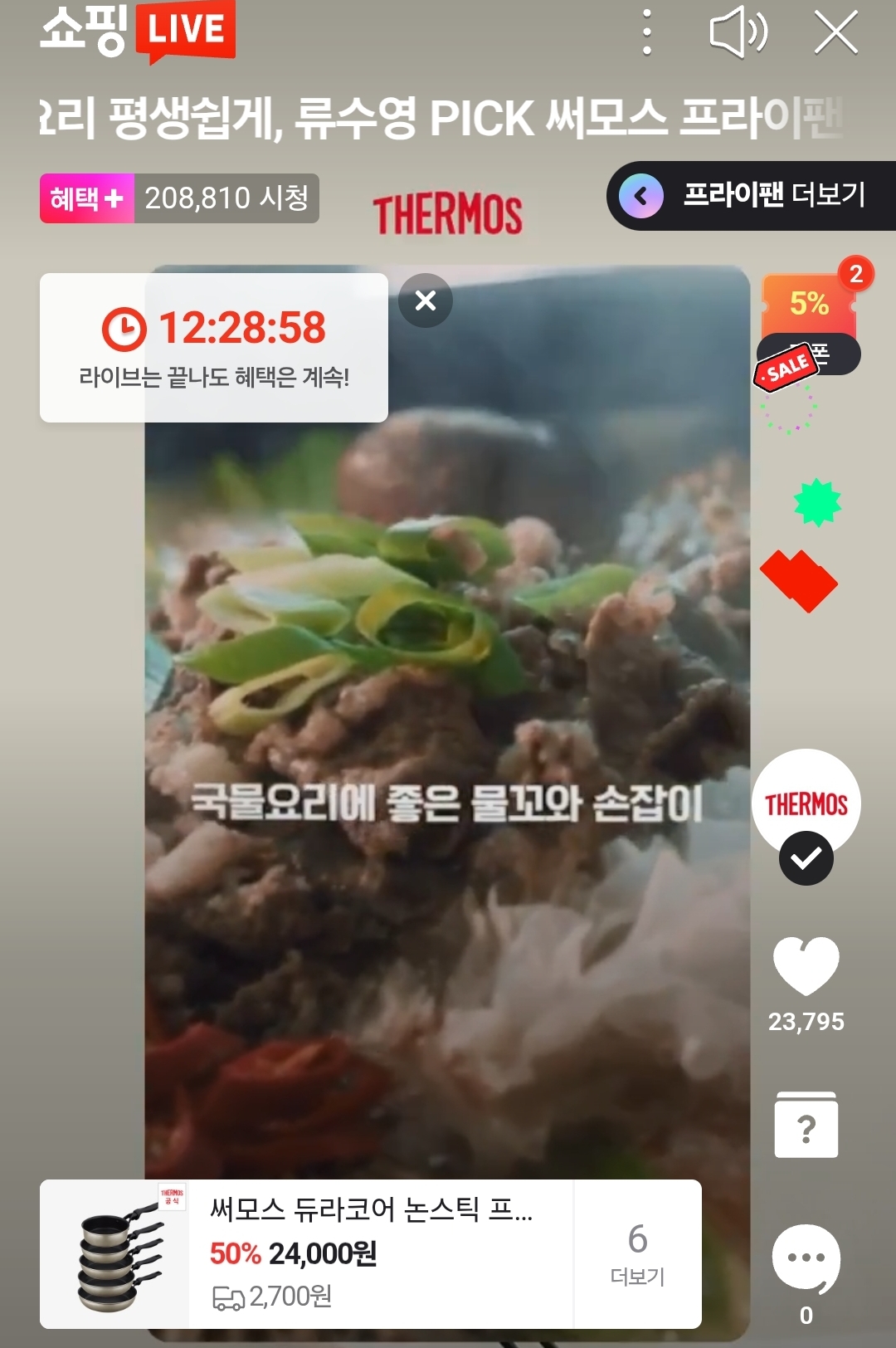Follow the THERMOS store profile
This screenshot has width=896, height=1348.
[x=806, y=858]
